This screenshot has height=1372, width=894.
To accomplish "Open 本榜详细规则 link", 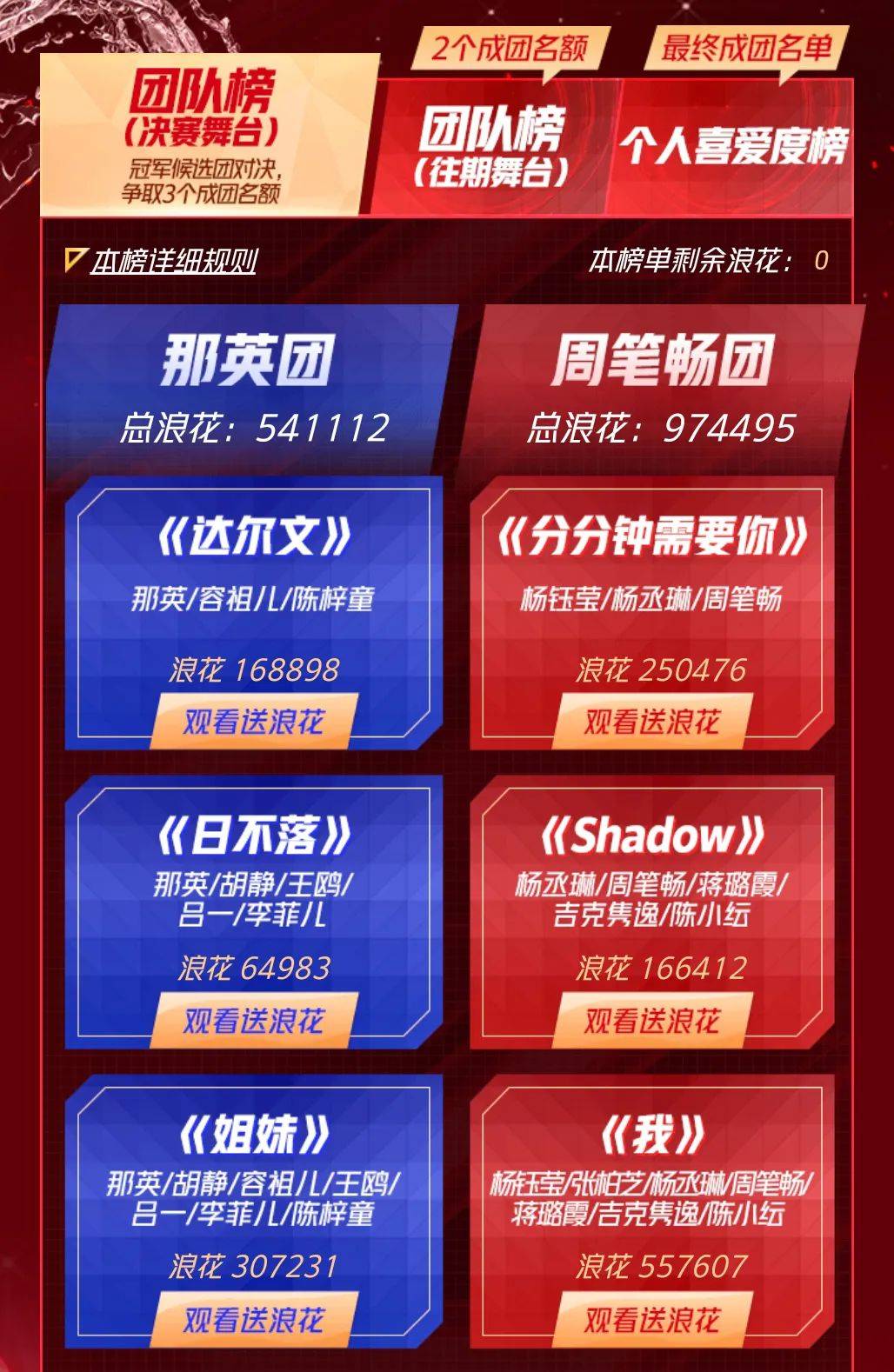I will 174,260.
